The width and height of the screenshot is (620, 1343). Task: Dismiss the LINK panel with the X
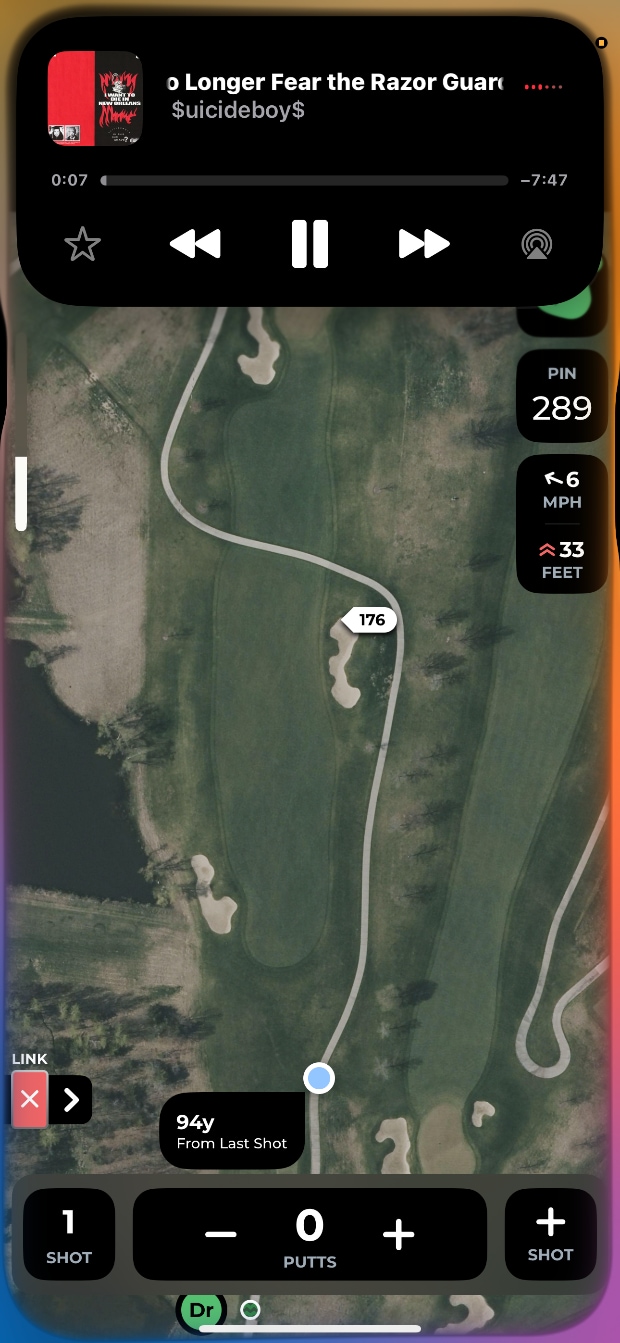tap(30, 1100)
